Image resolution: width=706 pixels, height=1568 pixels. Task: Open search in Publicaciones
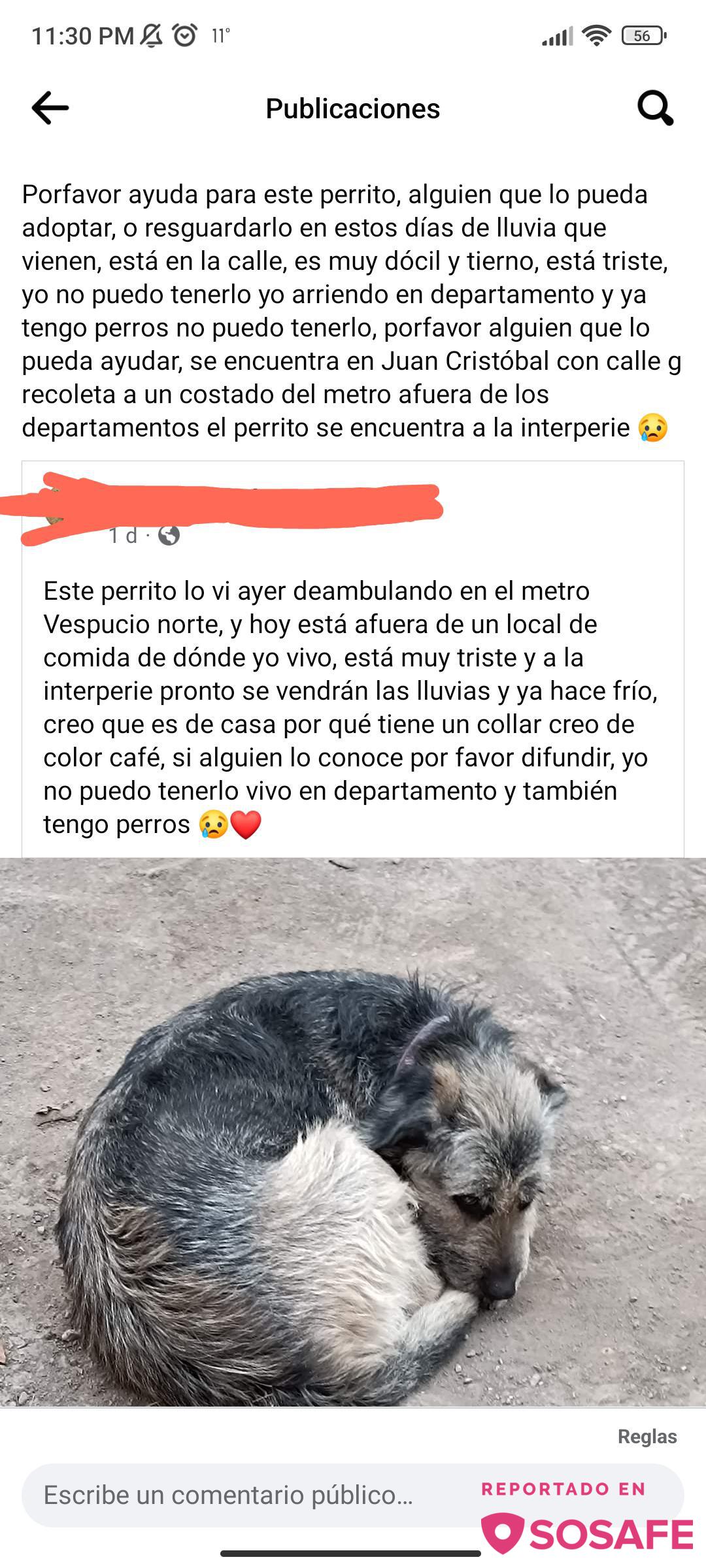click(655, 108)
